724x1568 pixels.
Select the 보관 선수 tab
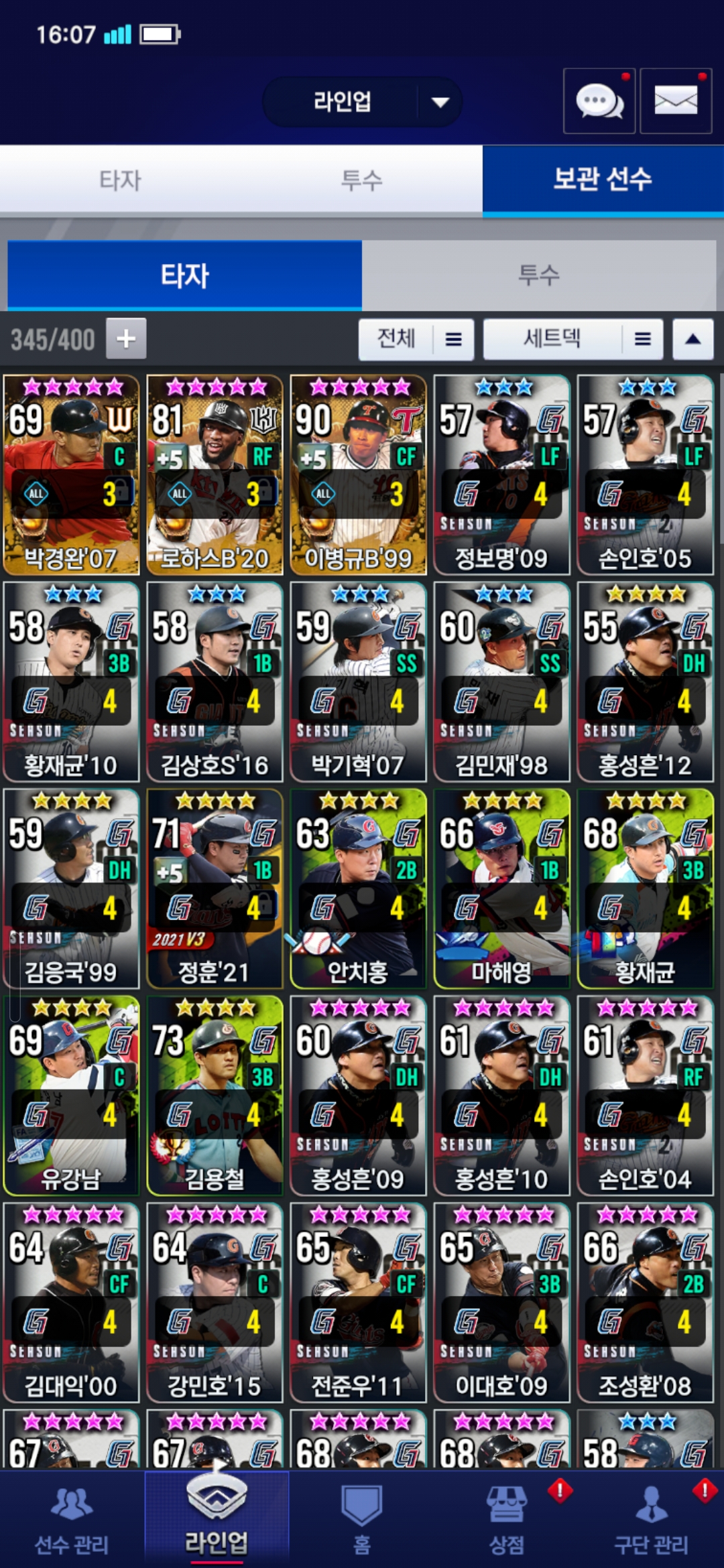point(602,180)
